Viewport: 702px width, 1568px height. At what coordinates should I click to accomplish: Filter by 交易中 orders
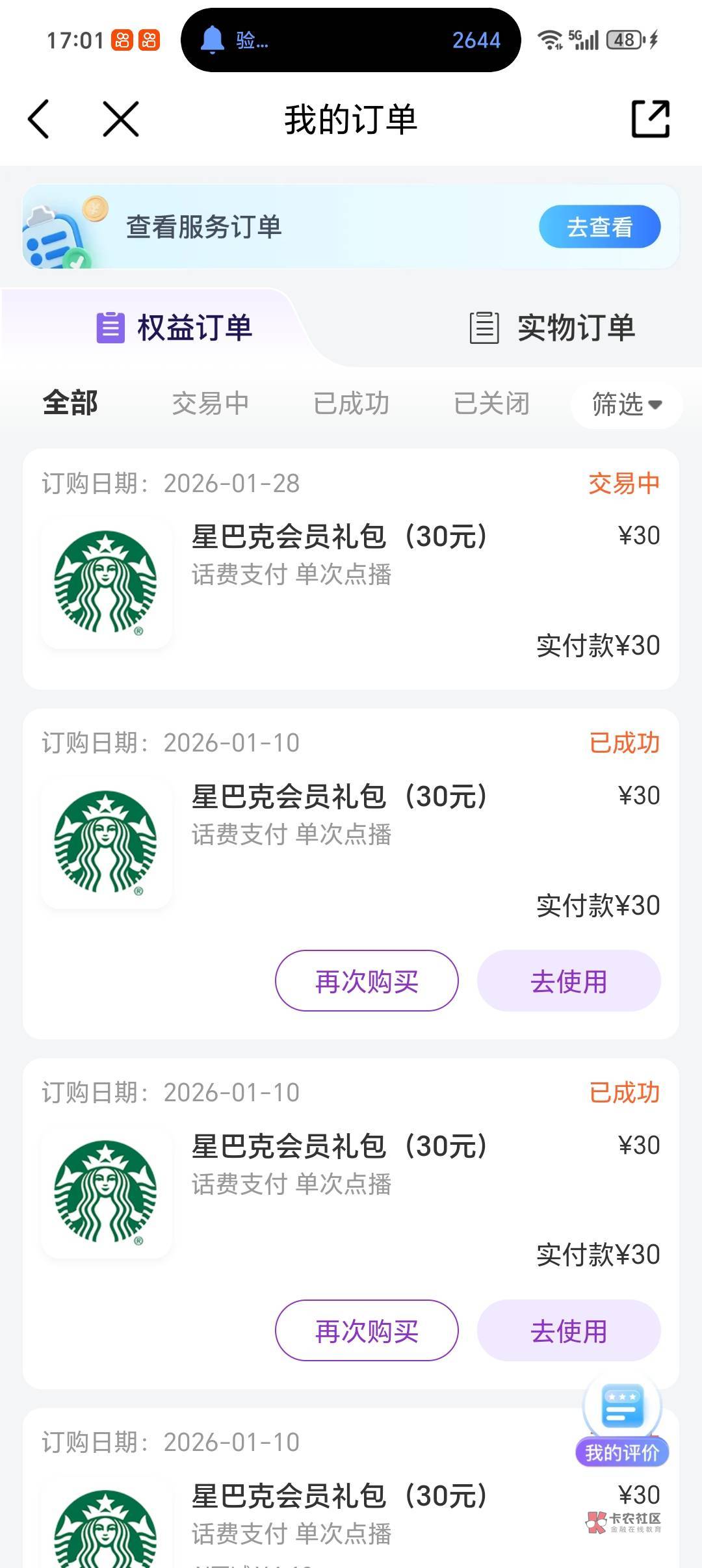[210, 403]
